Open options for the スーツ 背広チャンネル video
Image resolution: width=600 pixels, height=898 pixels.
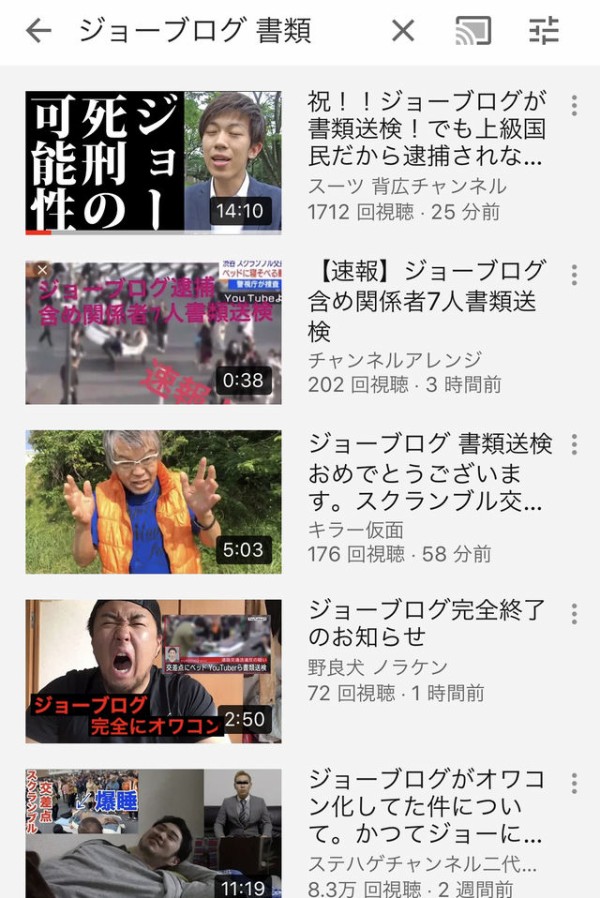574,105
